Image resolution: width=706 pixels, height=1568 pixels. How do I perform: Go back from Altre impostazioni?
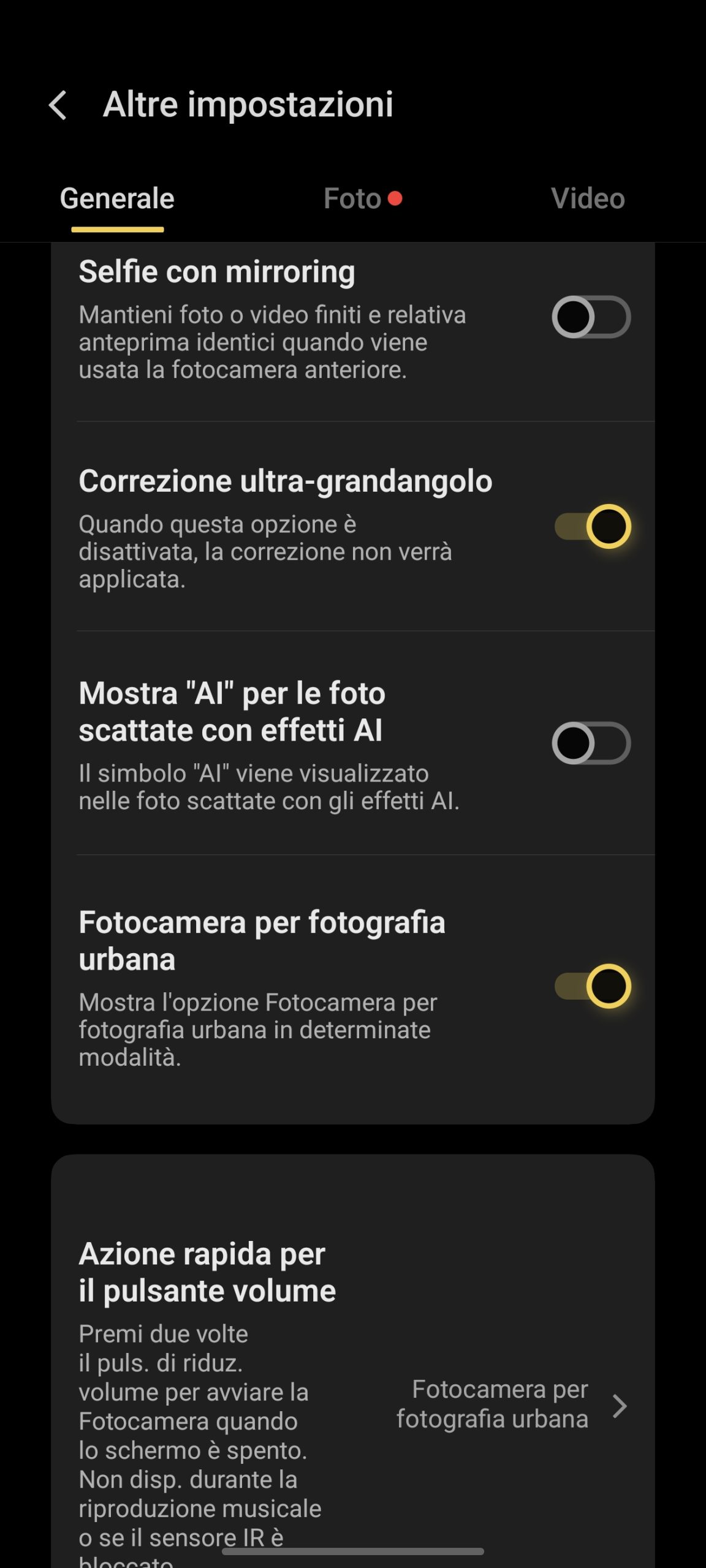pyautogui.click(x=58, y=105)
